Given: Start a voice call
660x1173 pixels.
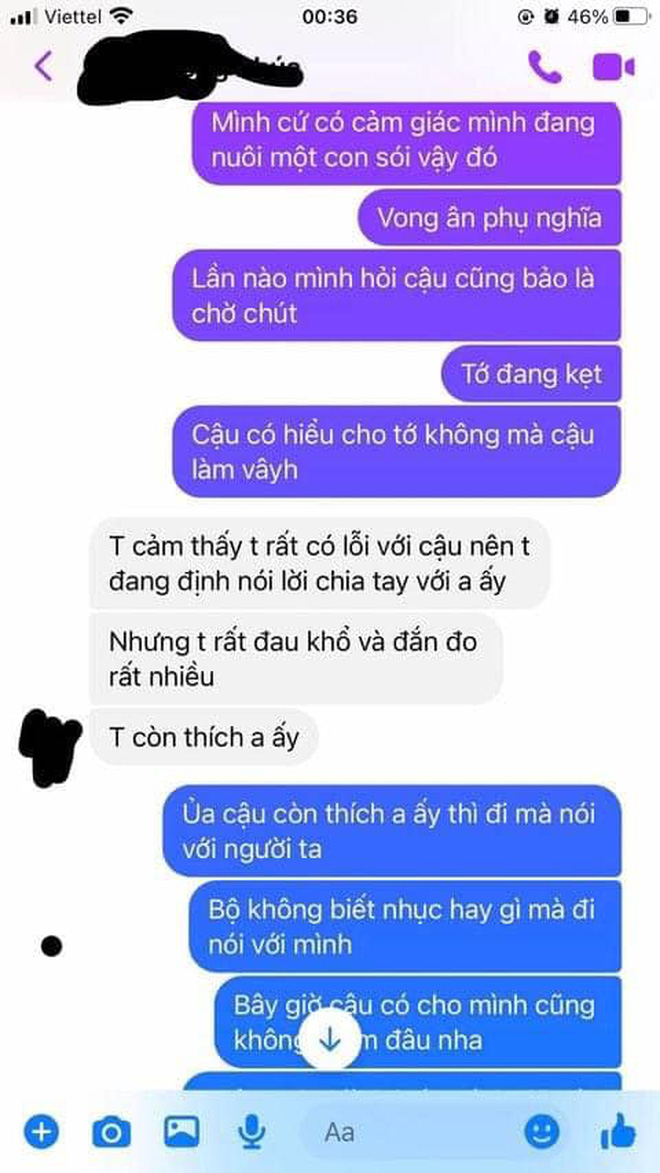Looking at the screenshot, I should [x=544, y=66].
